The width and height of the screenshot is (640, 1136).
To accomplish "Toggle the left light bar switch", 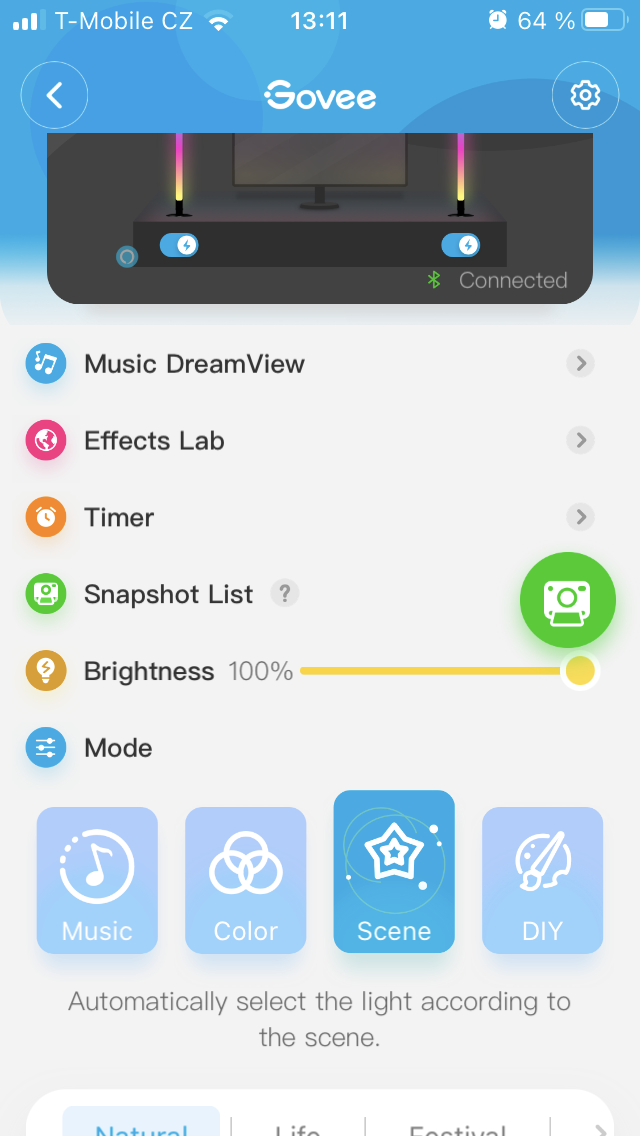I will click(x=179, y=245).
